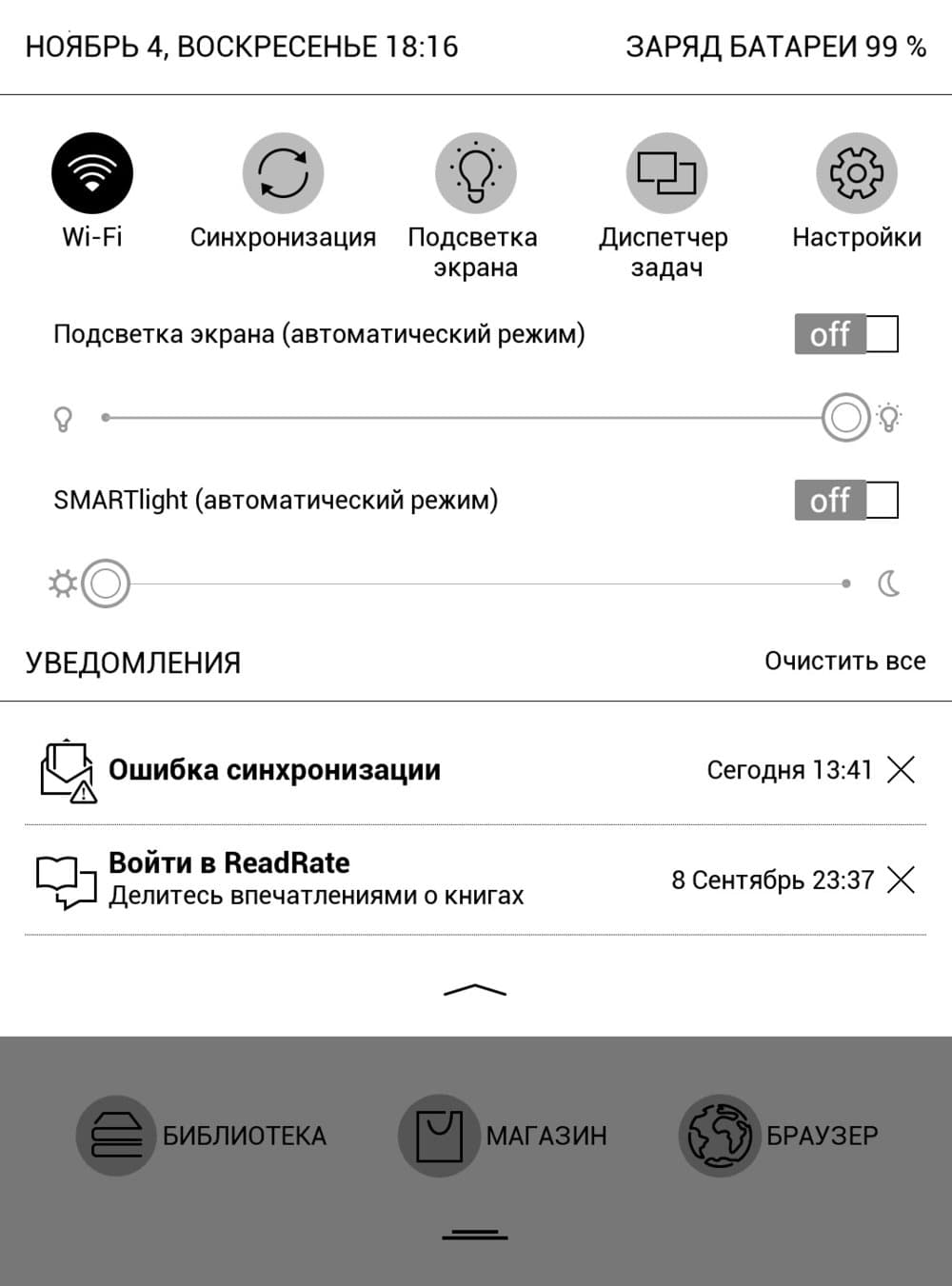952x1286 pixels.
Task: Collapse the panel with the up chevron
Action: (x=475, y=990)
